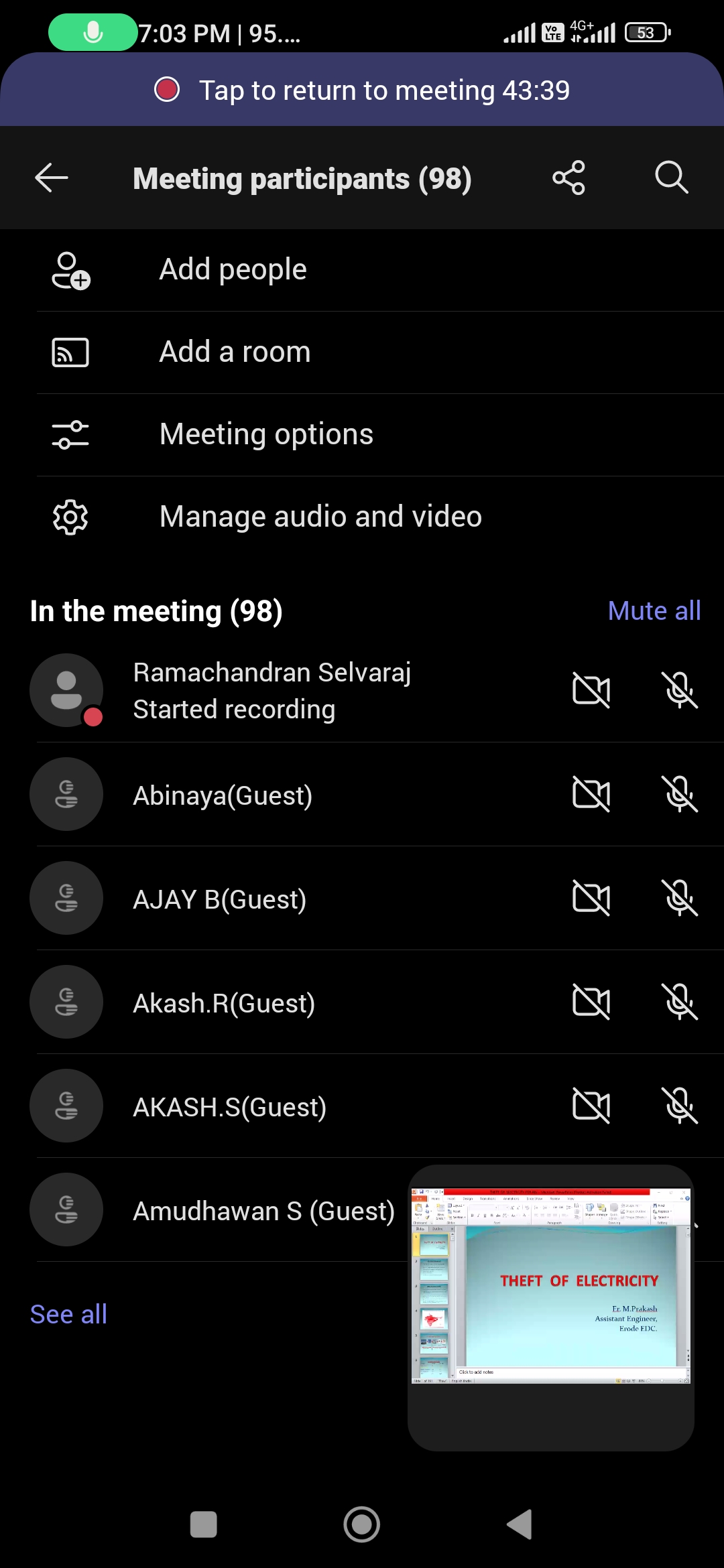
Task: Go to the home screen
Action: (362, 1524)
